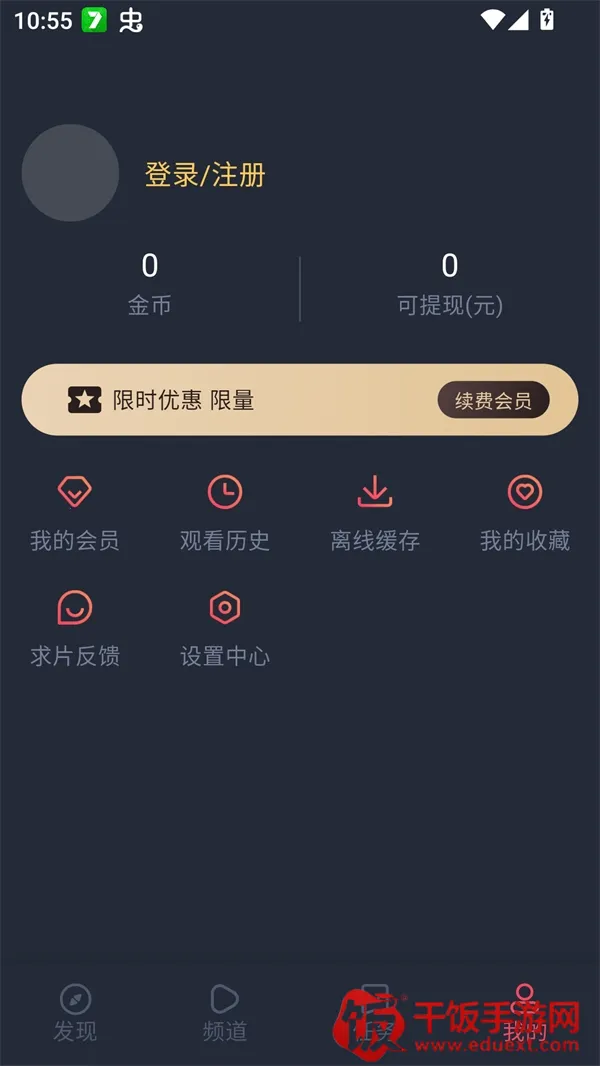
Task: Open 观看历史
Action: 225,514
